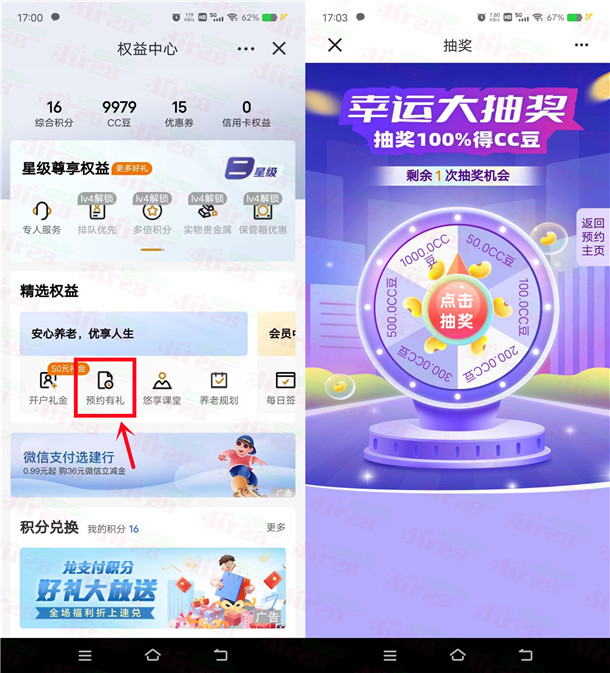View 9979 CC豆 balance details
This screenshot has width=610, height=673.
click(x=119, y=114)
